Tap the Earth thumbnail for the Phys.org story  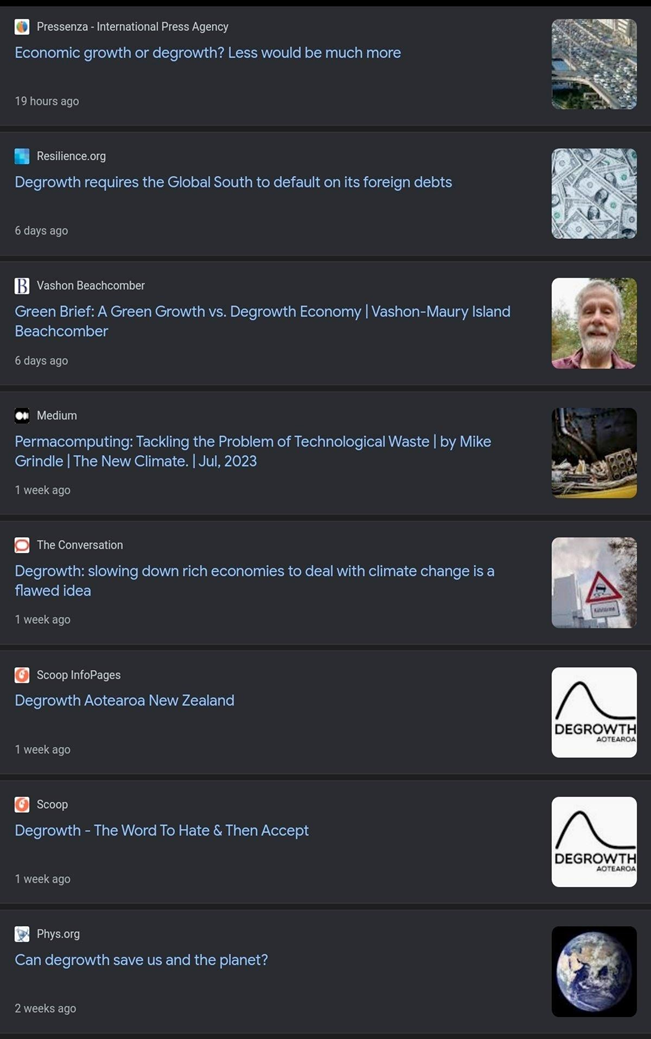(594, 971)
